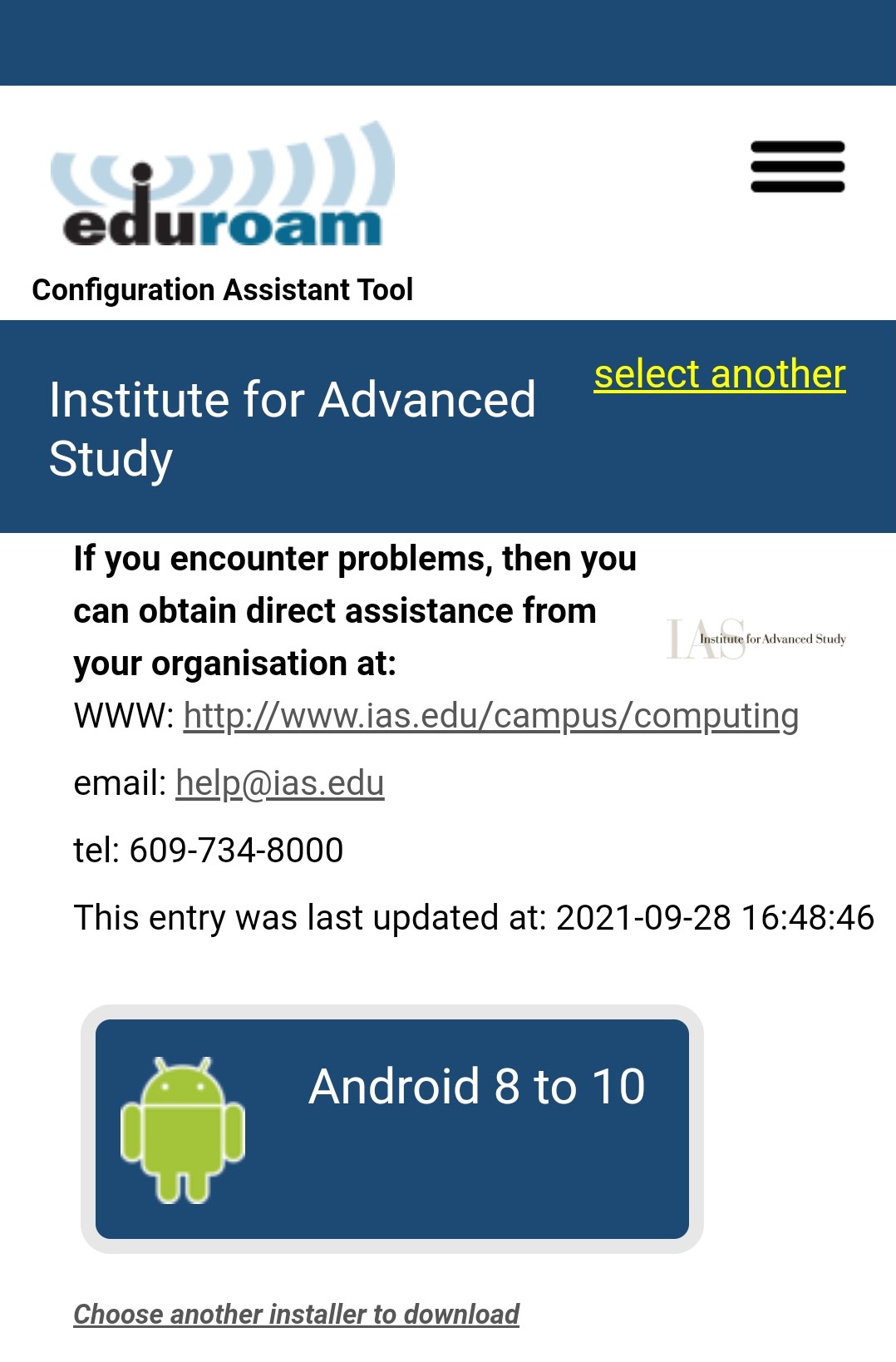Tap the 'select another' institution link
Viewport: 896px width, 1362px height.
(x=719, y=374)
